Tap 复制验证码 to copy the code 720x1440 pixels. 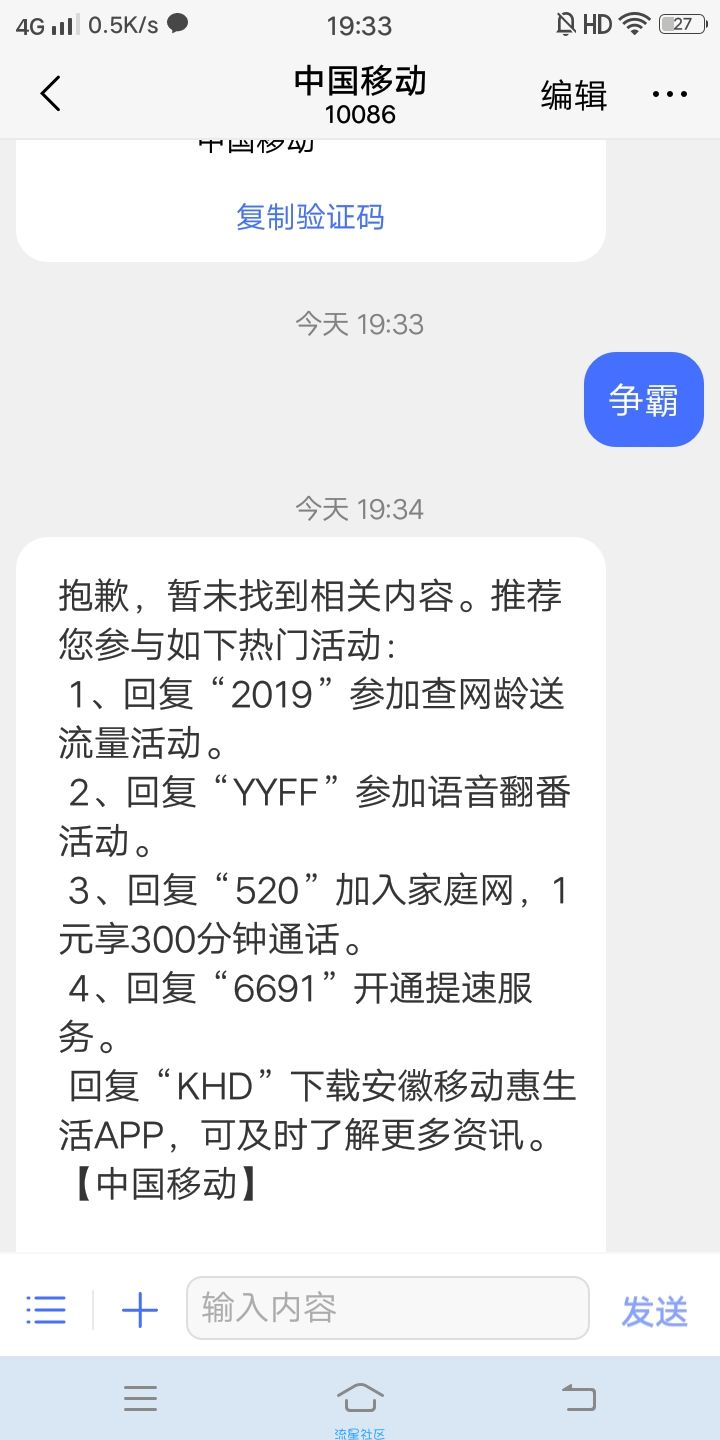click(x=310, y=217)
